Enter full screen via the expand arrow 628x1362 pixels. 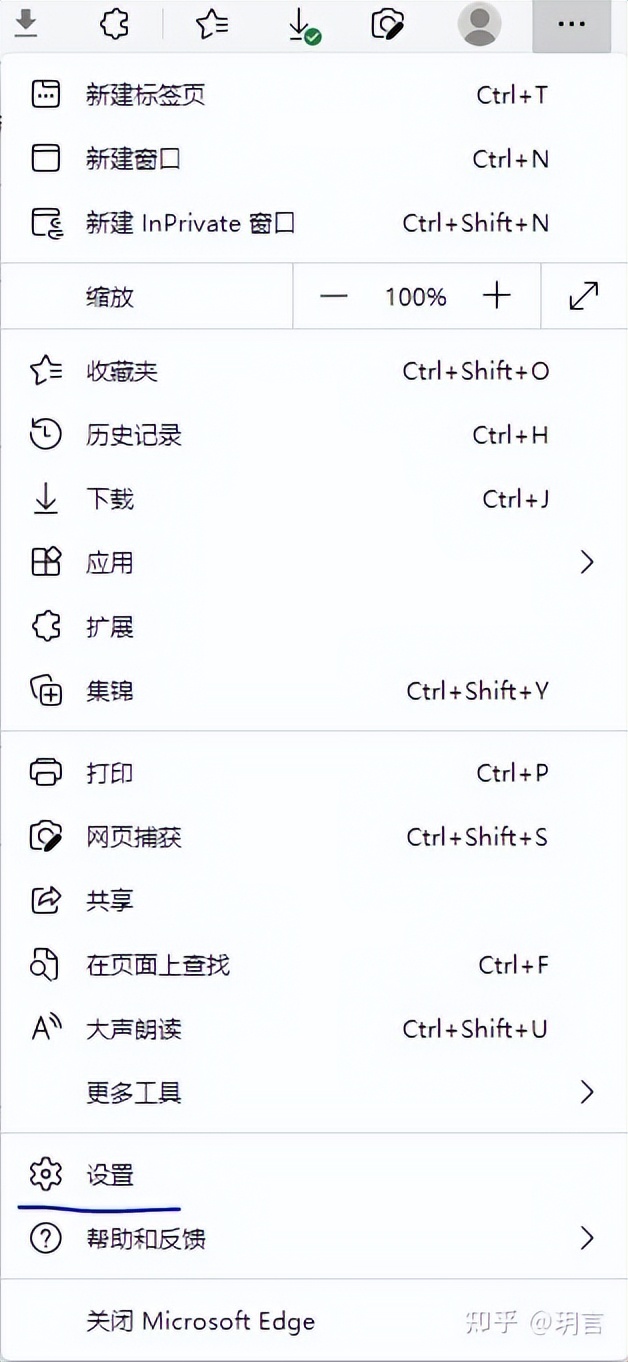583,296
